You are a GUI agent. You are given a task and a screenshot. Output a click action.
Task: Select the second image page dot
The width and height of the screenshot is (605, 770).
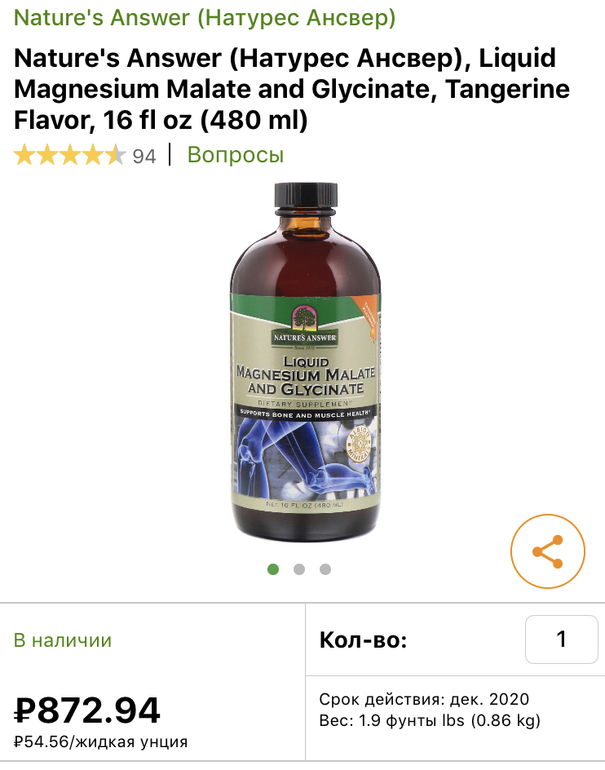pyautogui.click(x=299, y=569)
